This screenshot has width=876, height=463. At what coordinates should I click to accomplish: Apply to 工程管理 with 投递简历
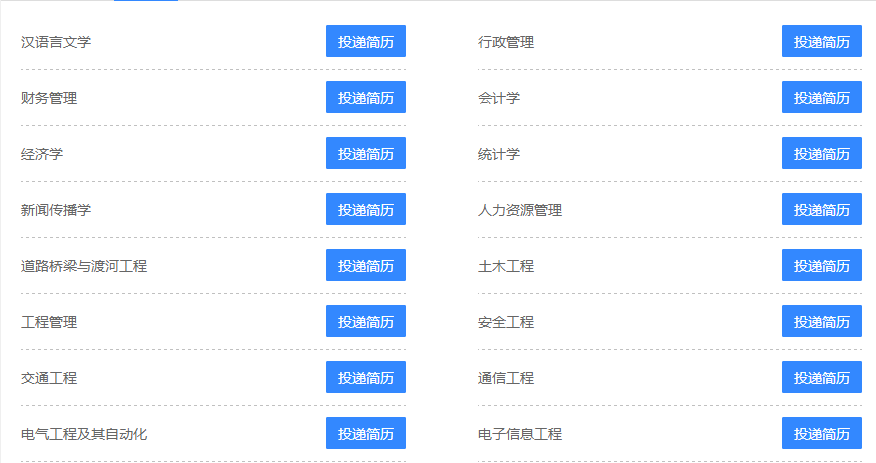pos(365,322)
